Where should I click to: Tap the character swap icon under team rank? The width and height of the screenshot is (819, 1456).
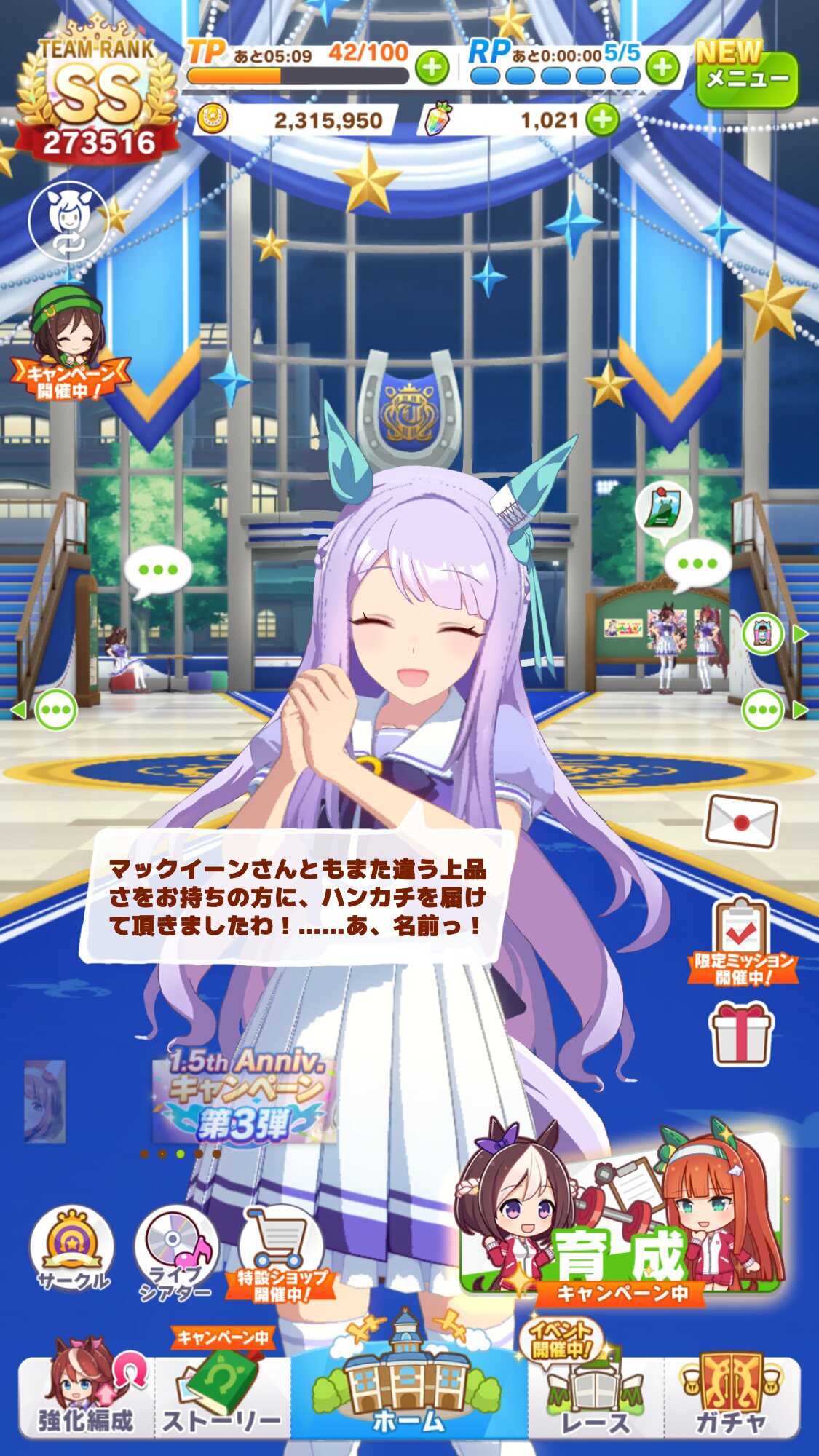tap(68, 221)
